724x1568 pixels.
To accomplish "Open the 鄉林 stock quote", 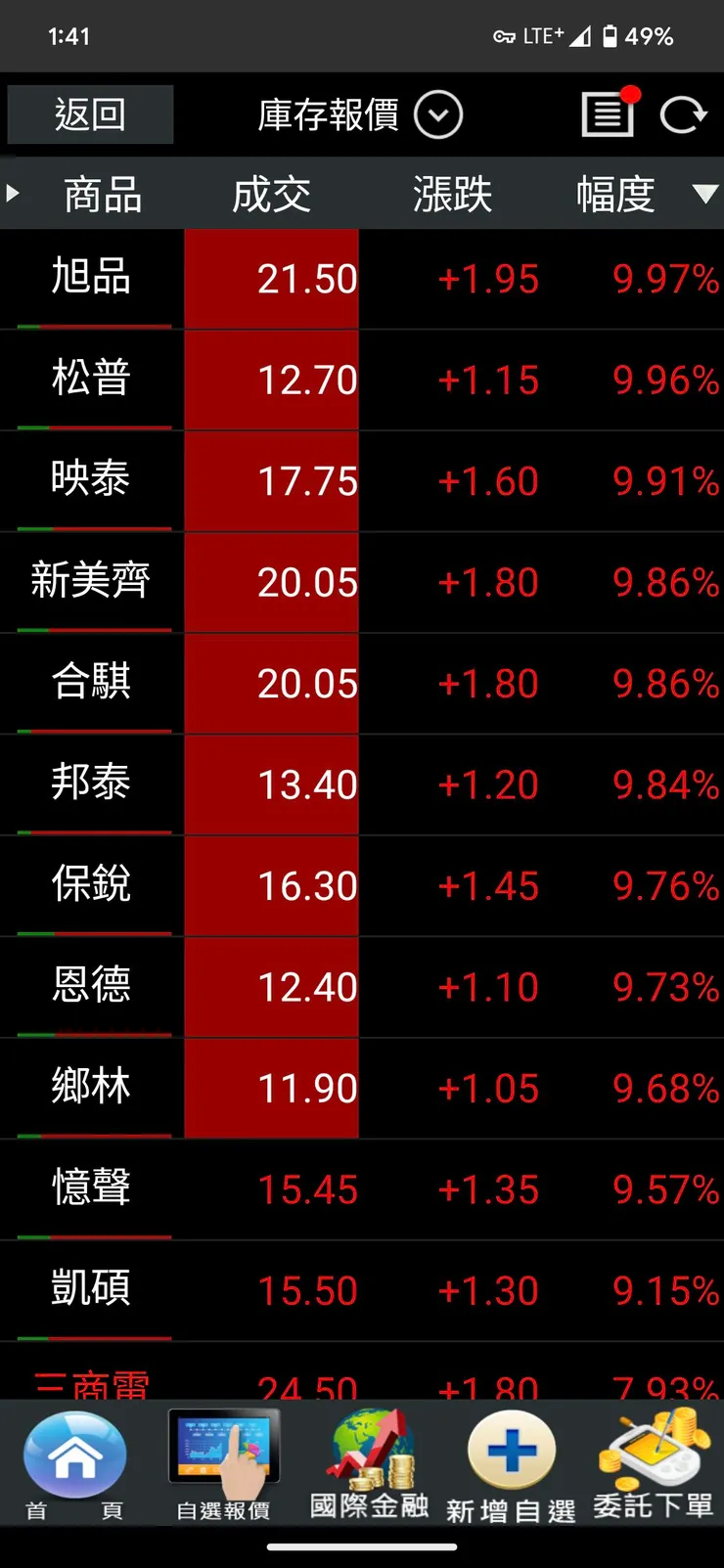I will (91, 1087).
